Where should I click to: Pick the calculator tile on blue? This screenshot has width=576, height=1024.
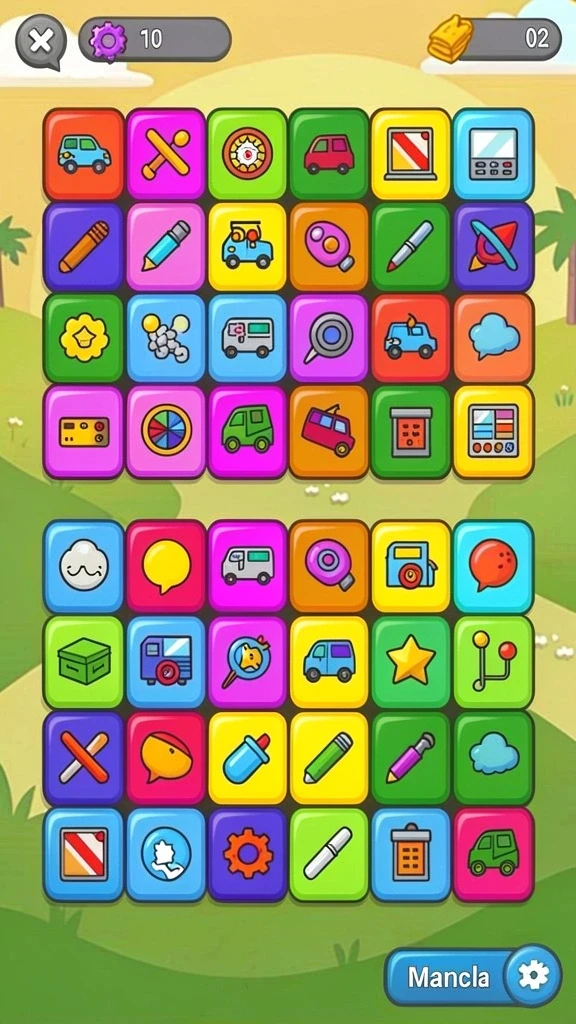click(493, 154)
